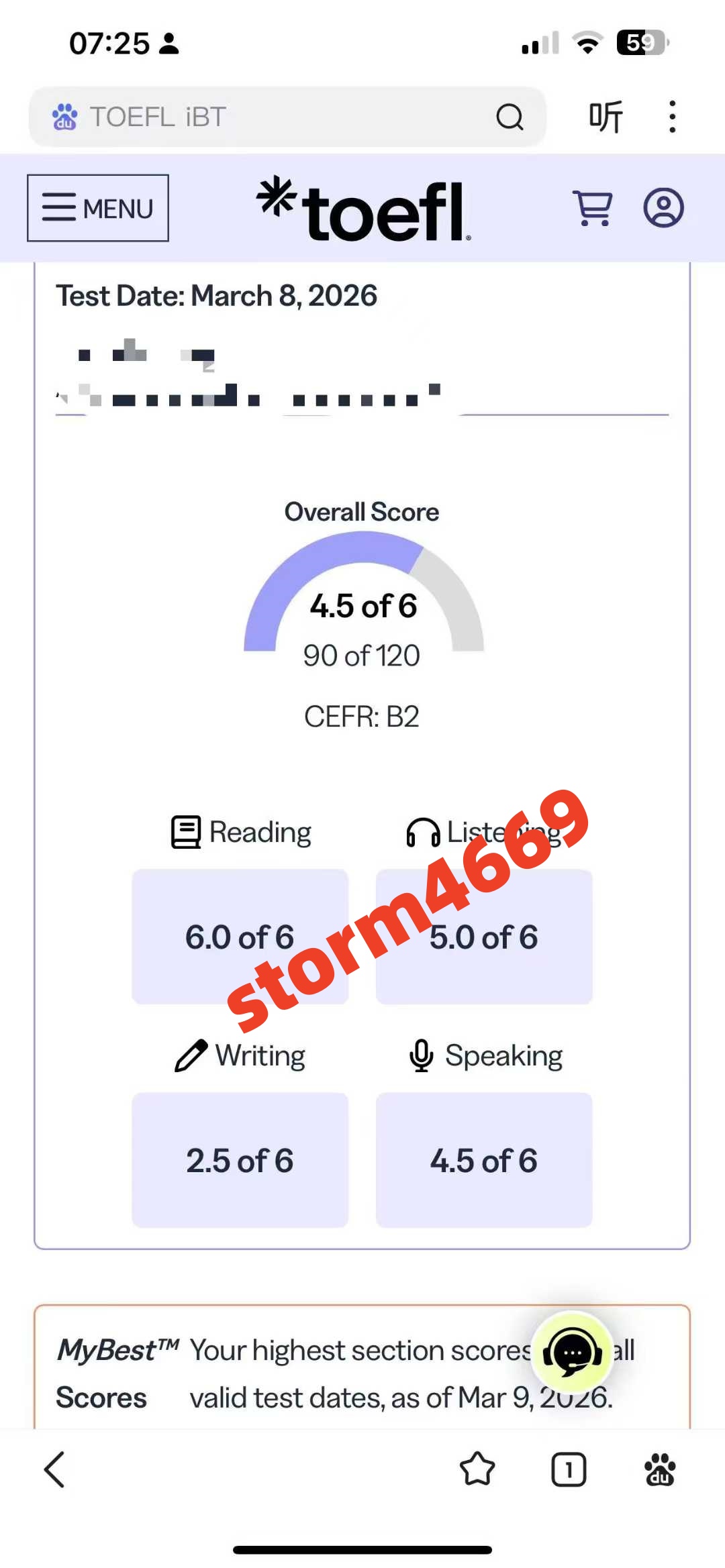This screenshot has width=725, height=1568.
Task: Go to the toefl logo homepage
Action: click(x=364, y=209)
